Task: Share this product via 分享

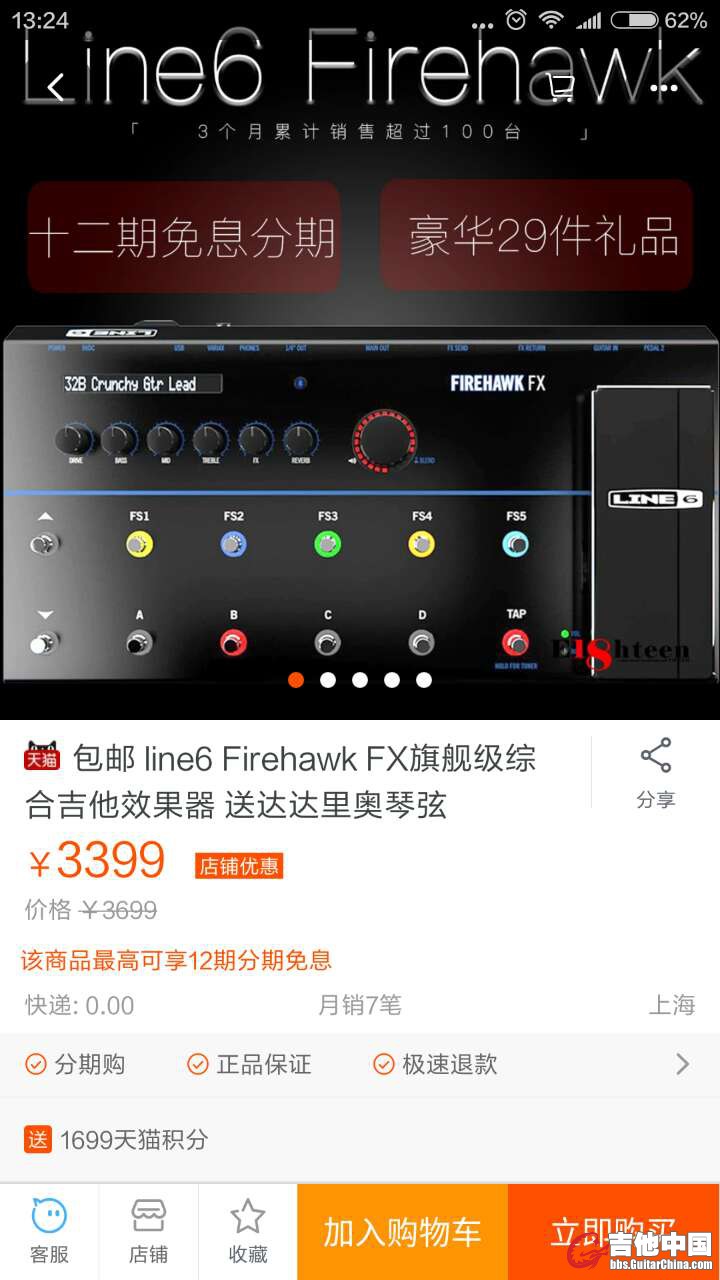Action: click(655, 773)
